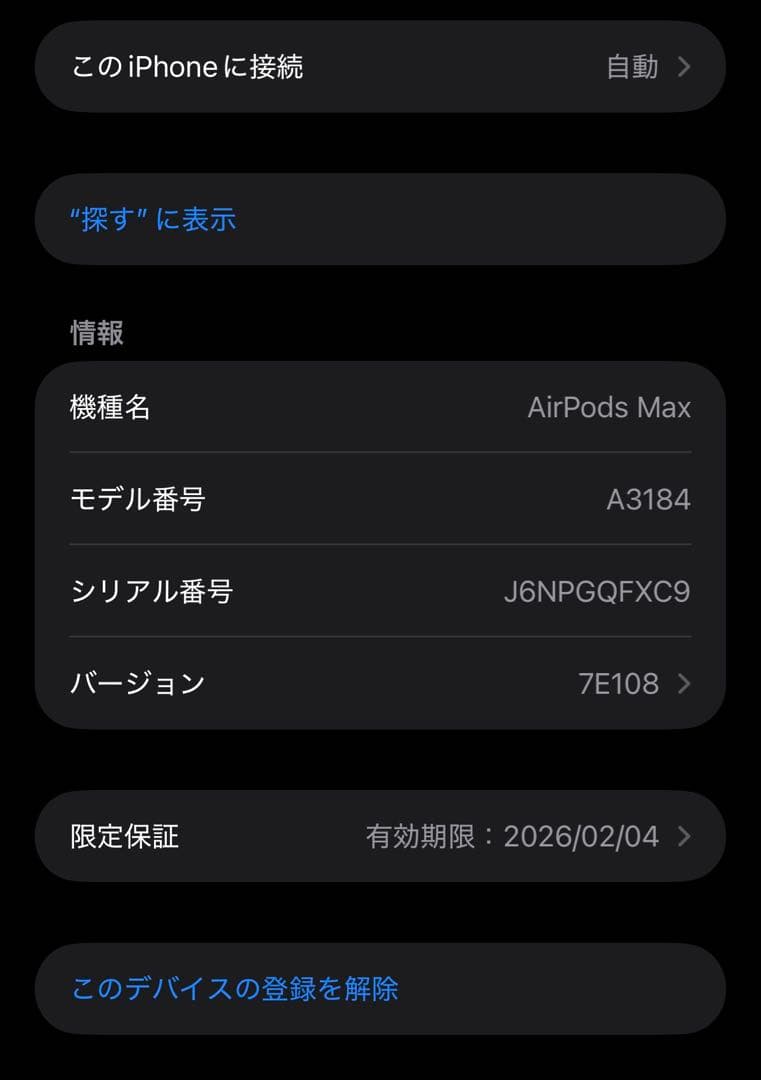Show this device in Find My

[x=152, y=219]
